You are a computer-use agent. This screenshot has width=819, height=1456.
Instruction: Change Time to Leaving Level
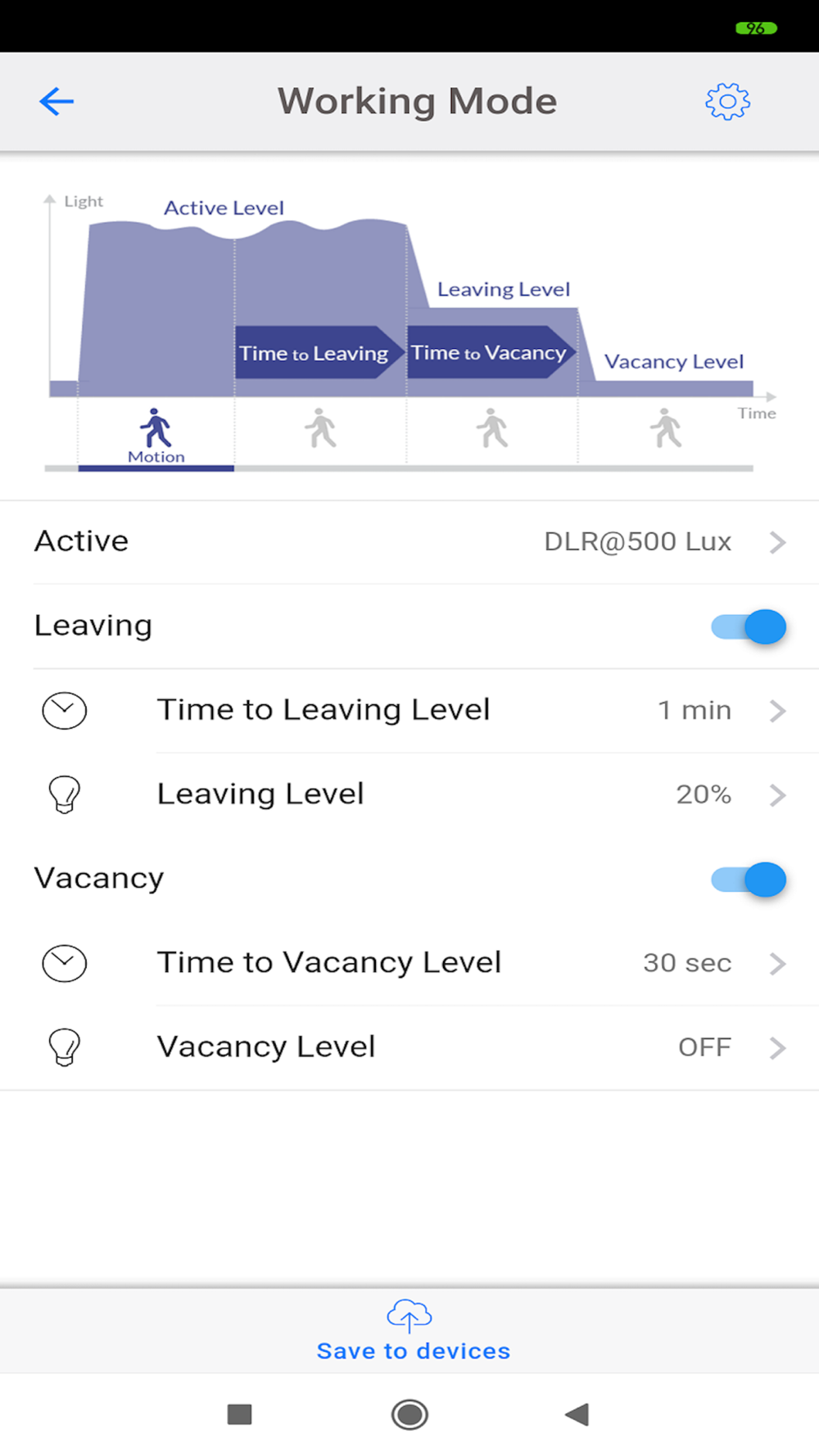click(409, 710)
